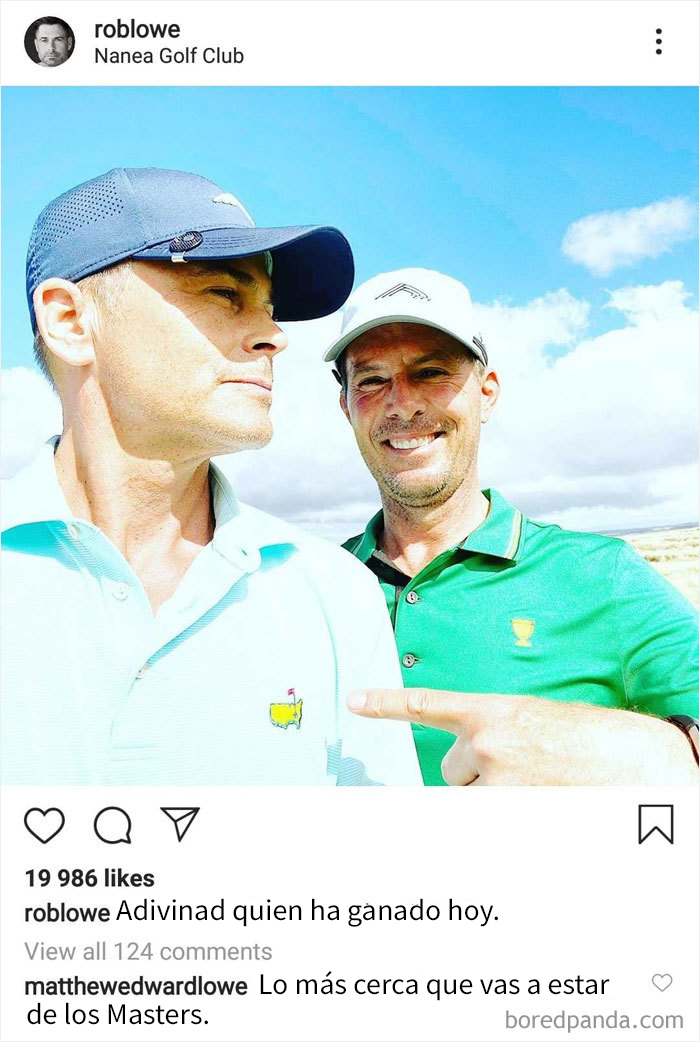Open the roblowe username in the header
The width and height of the screenshot is (700, 1042).
coord(137,29)
